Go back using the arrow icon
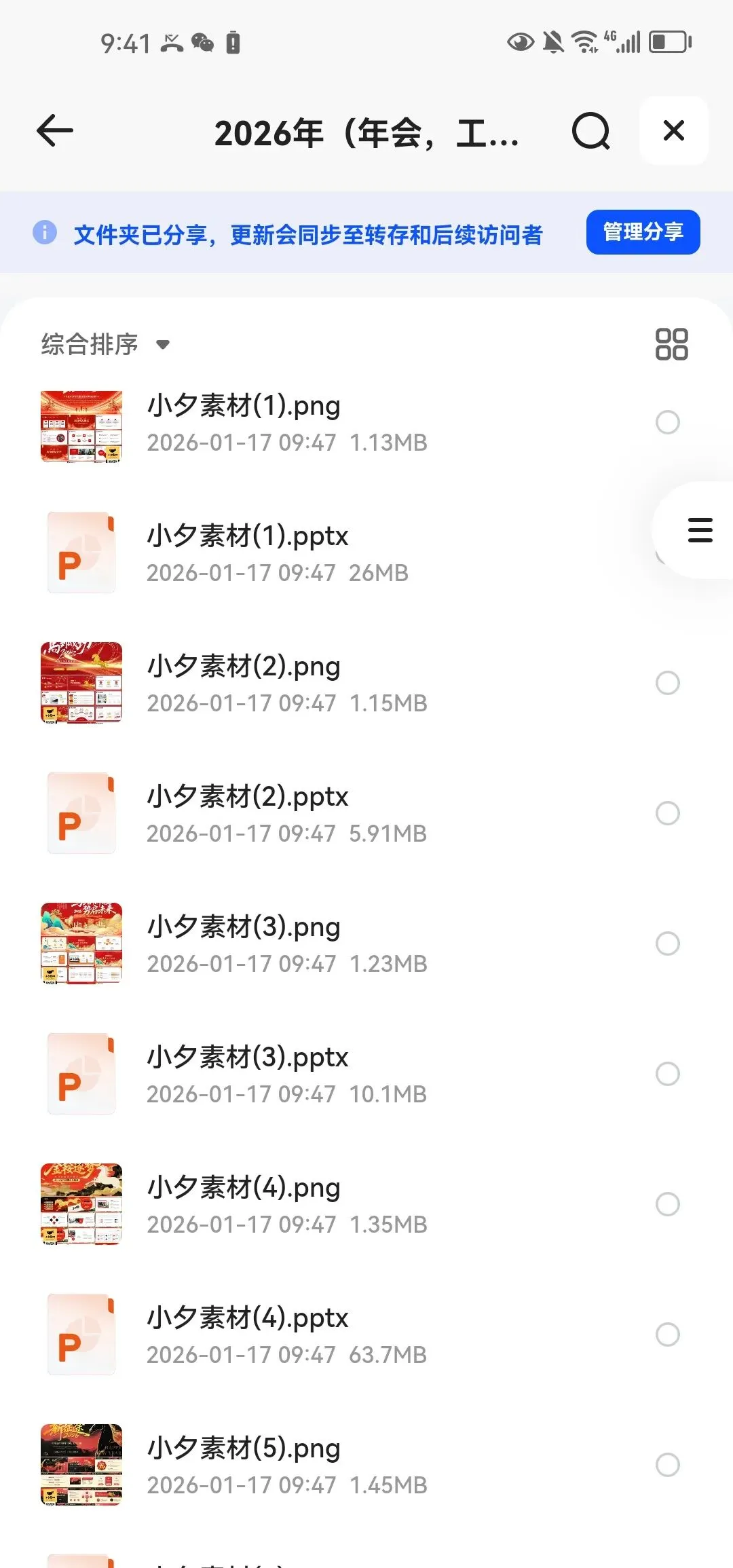The image size is (733, 1568). (55, 130)
